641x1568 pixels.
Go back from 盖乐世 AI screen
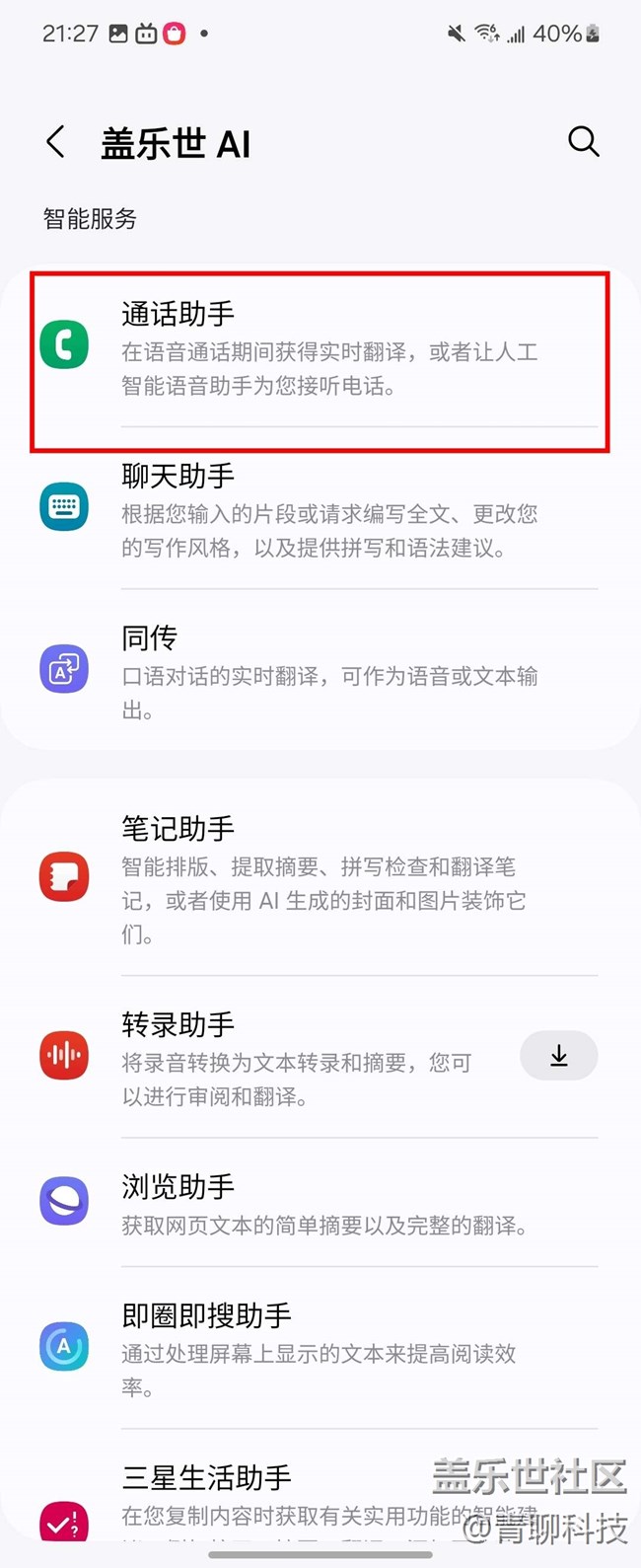[x=56, y=142]
